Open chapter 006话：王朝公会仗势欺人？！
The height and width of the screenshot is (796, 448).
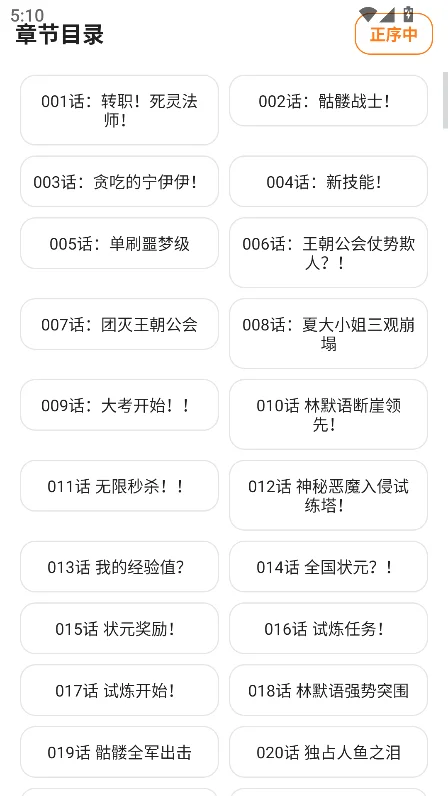(x=329, y=253)
